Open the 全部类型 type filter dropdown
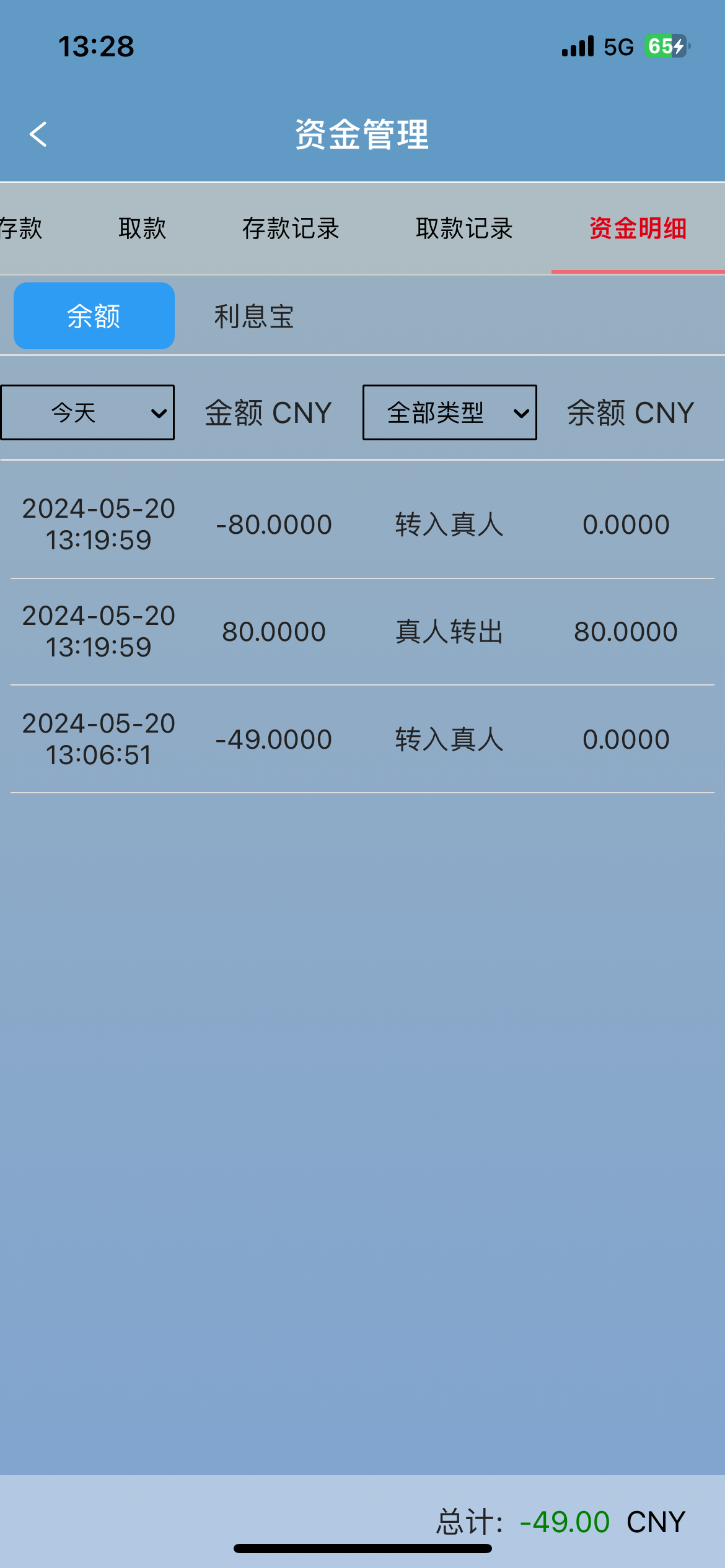725x1568 pixels. pyautogui.click(x=449, y=412)
